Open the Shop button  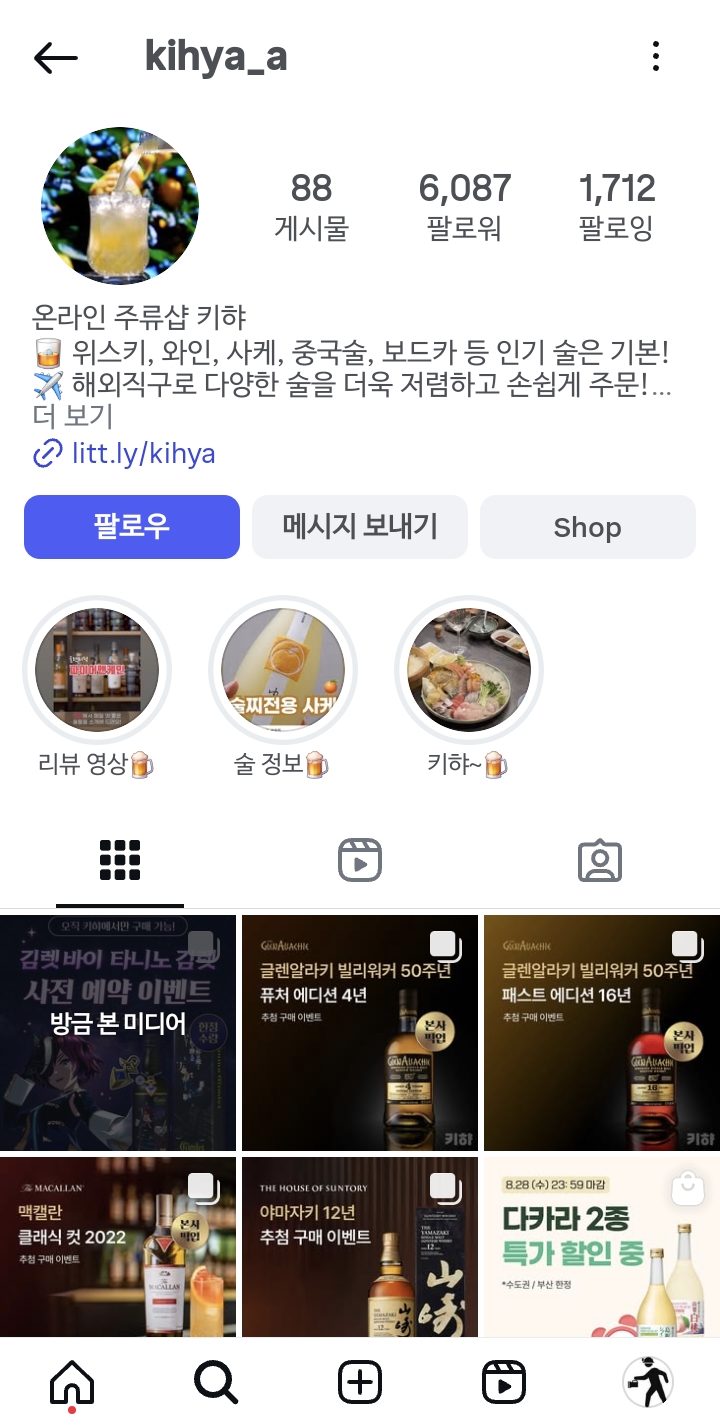coord(587,527)
